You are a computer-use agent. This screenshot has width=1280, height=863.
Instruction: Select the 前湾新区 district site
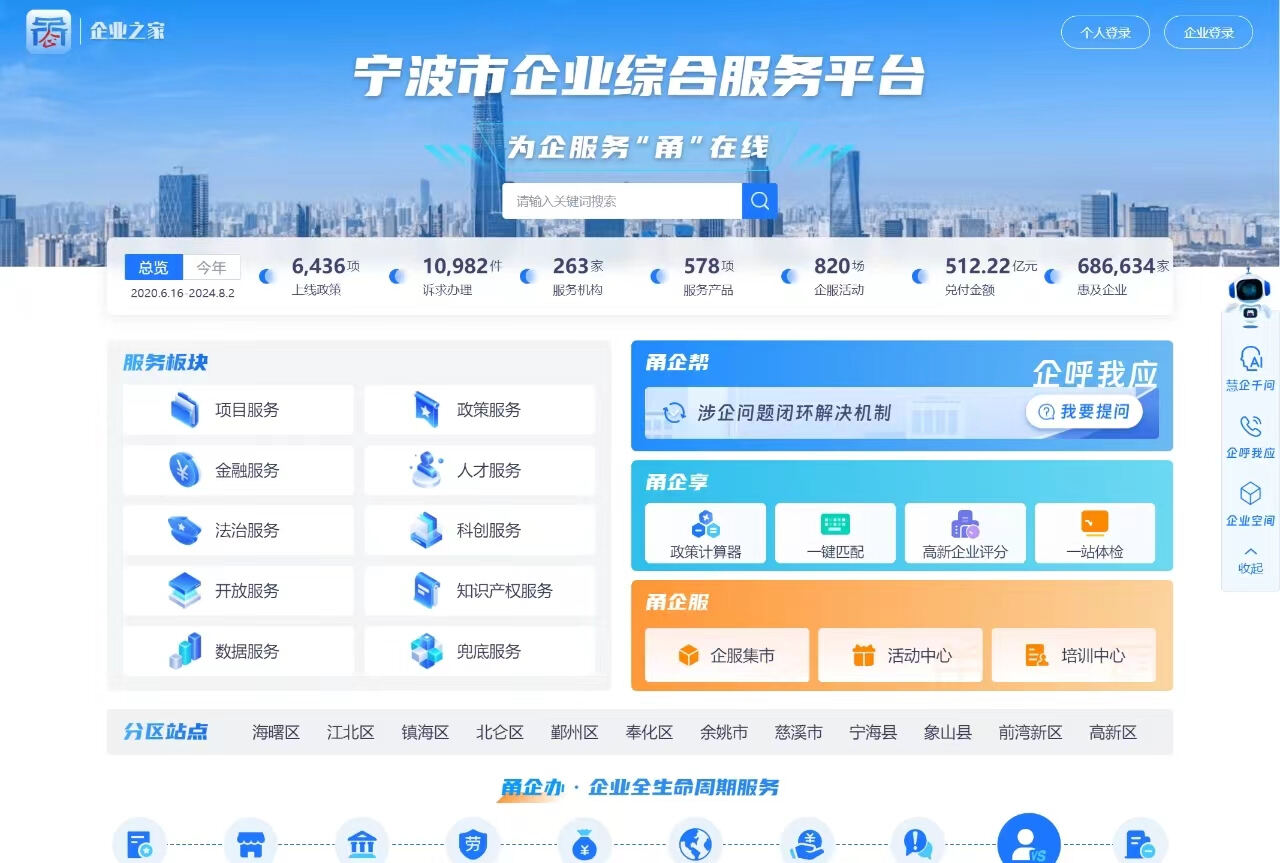(x=1030, y=733)
